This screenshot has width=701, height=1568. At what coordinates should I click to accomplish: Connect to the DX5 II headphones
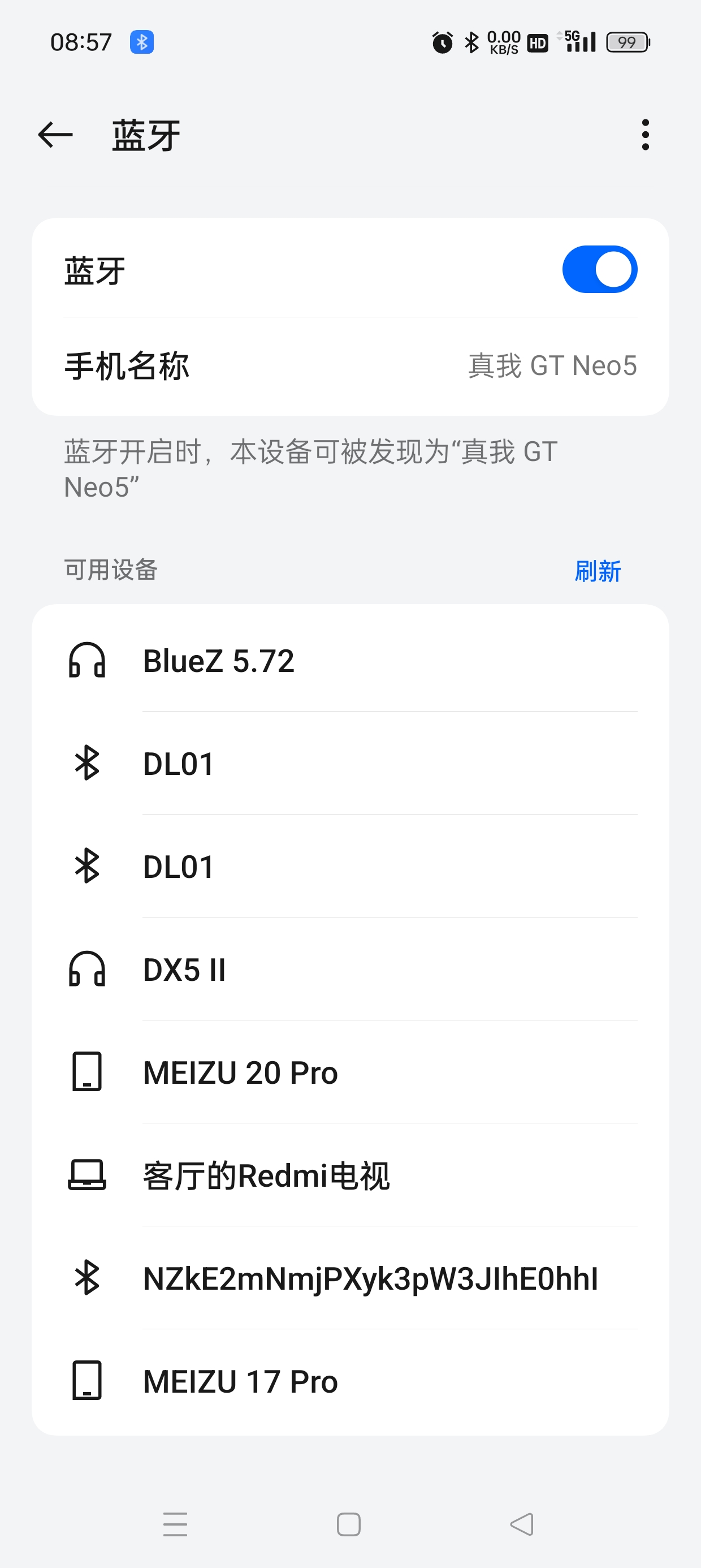click(350, 969)
